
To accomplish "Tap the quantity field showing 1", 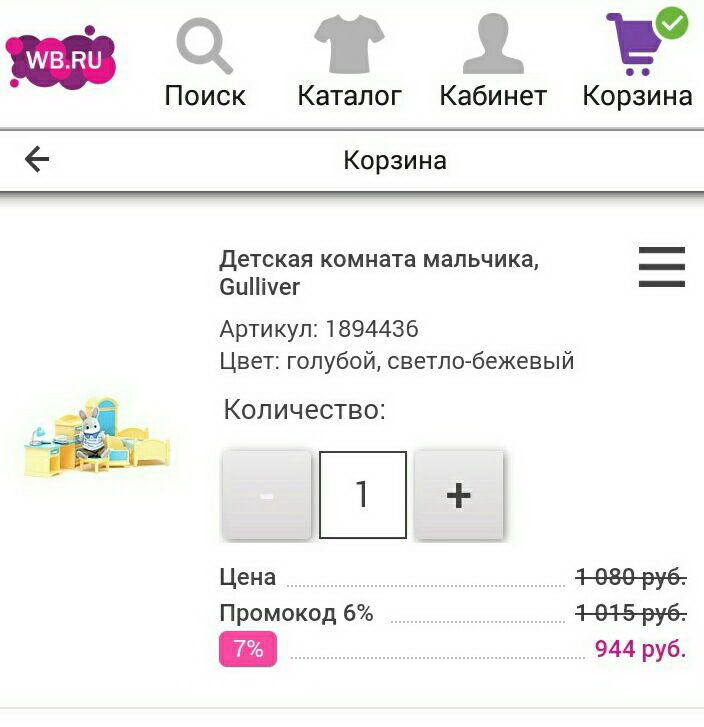I will [362, 495].
